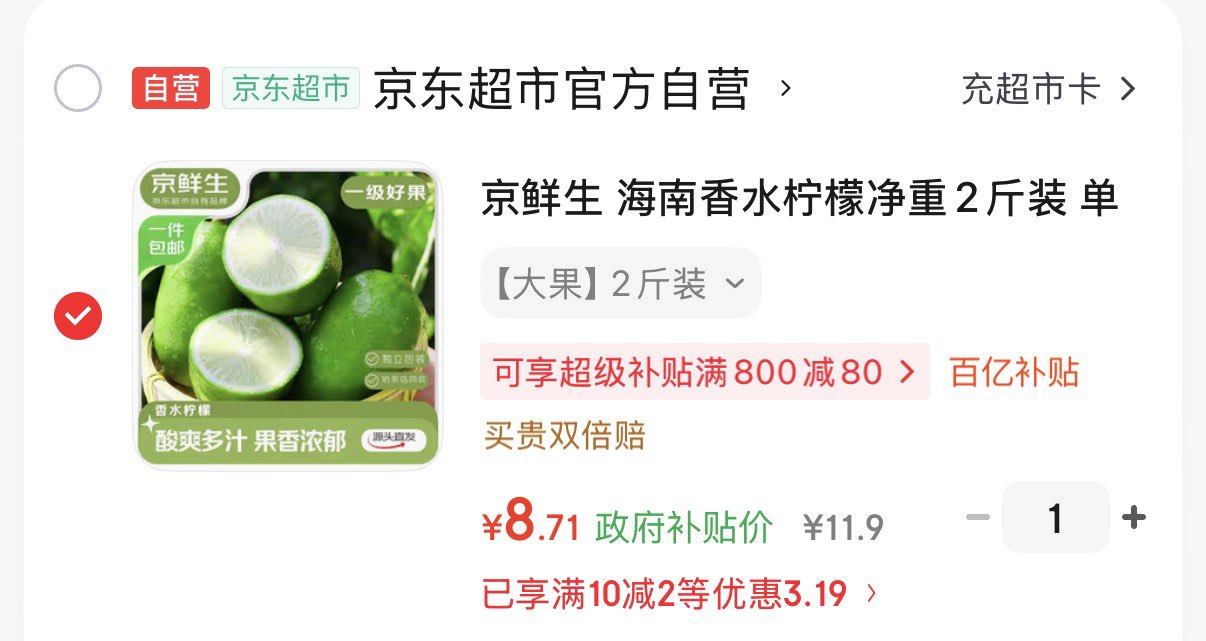View 已享满10减2等优惠3.19 discount details
1206x641 pixels.
click(x=679, y=594)
